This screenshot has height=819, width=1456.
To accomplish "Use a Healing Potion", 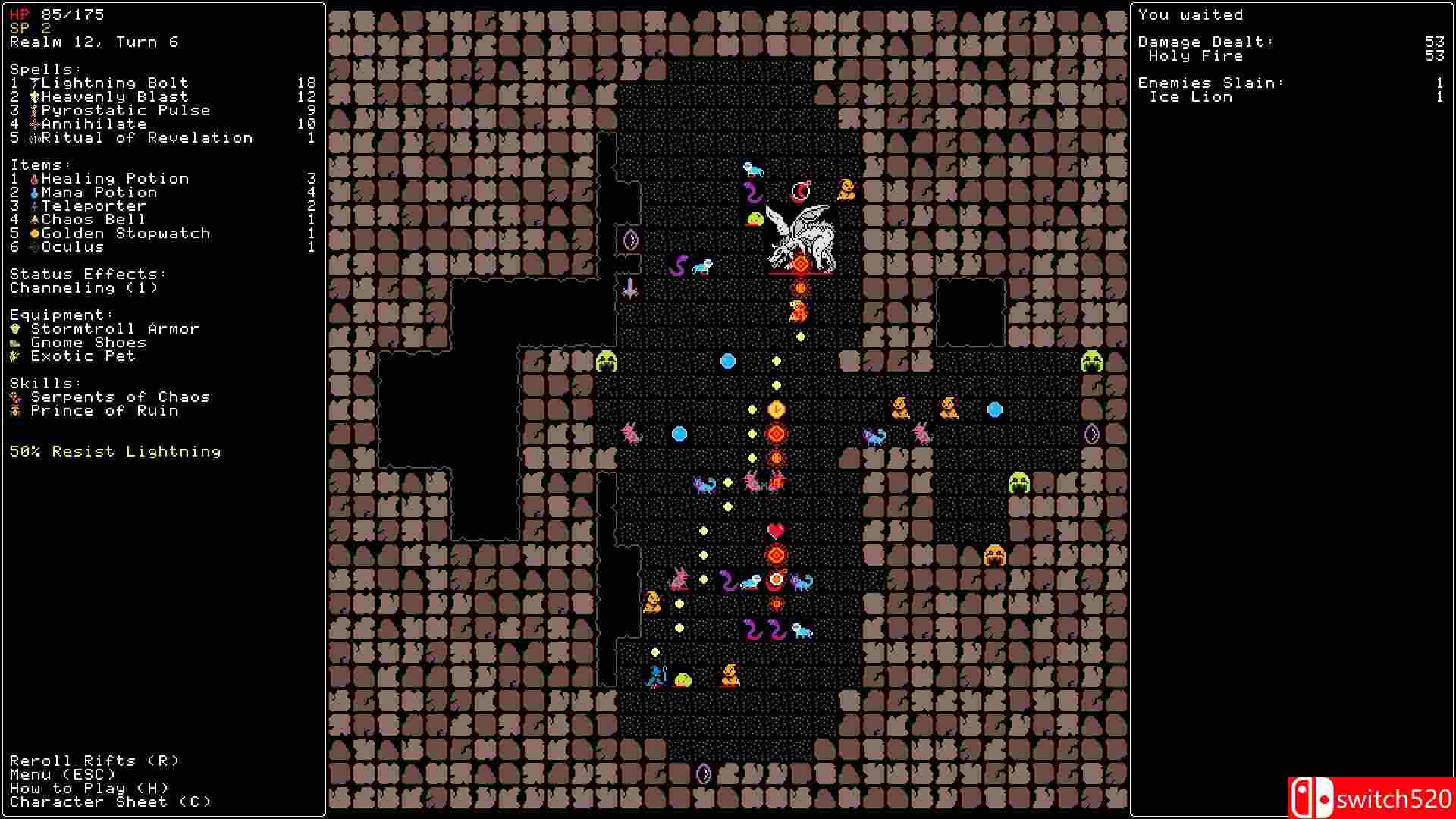I will point(115,179).
